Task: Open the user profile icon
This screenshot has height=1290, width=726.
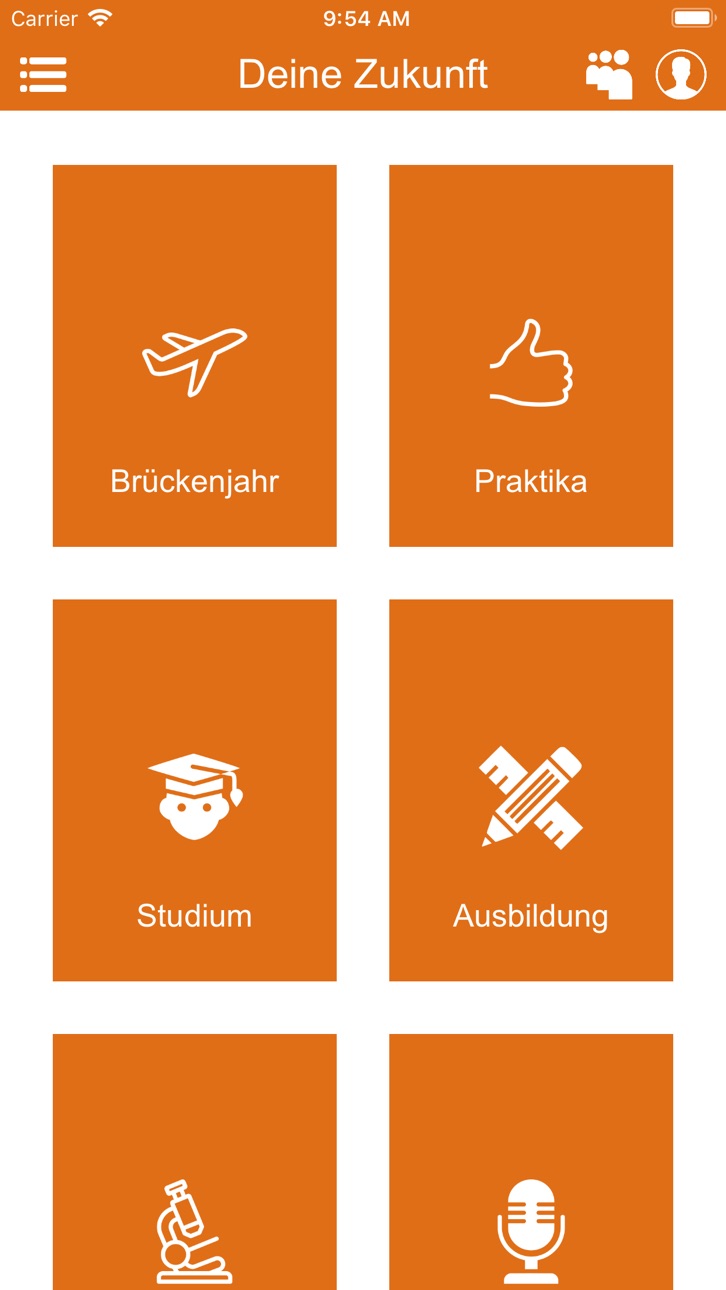Action: [681, 74]
